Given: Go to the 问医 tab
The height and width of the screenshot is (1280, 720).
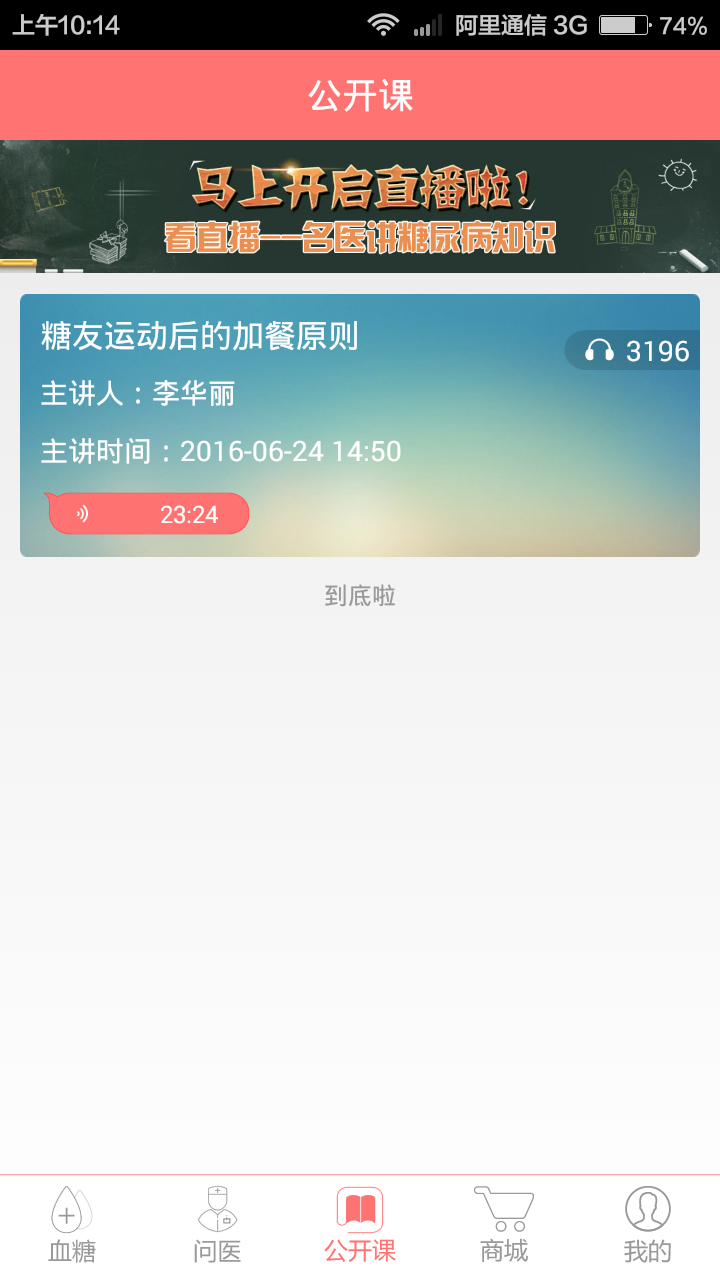Looking at the screenshot, I should click(217, 1225).
